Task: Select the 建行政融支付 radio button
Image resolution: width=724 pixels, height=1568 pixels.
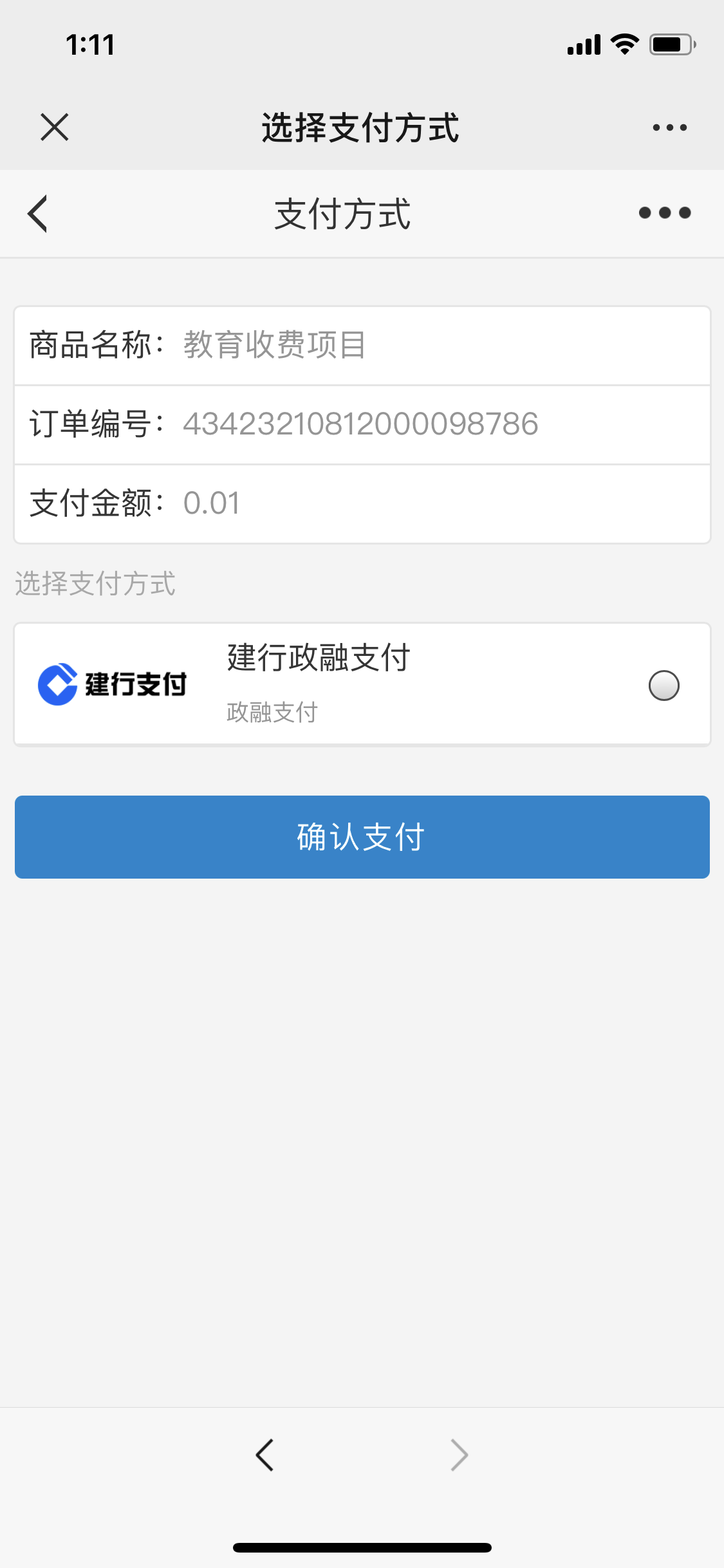Action: click(x=664, y=685)
